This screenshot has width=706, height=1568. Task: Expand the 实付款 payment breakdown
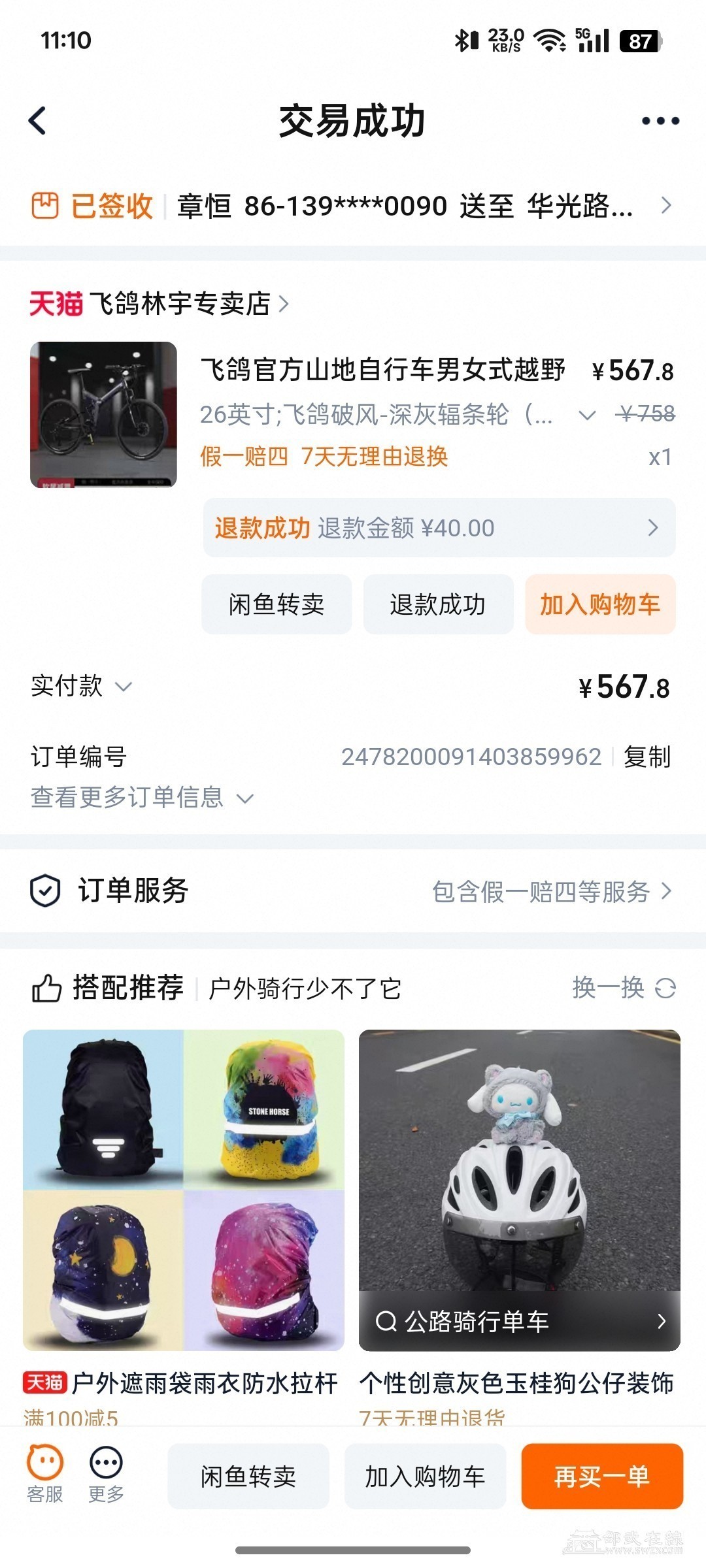click(82, 687)
